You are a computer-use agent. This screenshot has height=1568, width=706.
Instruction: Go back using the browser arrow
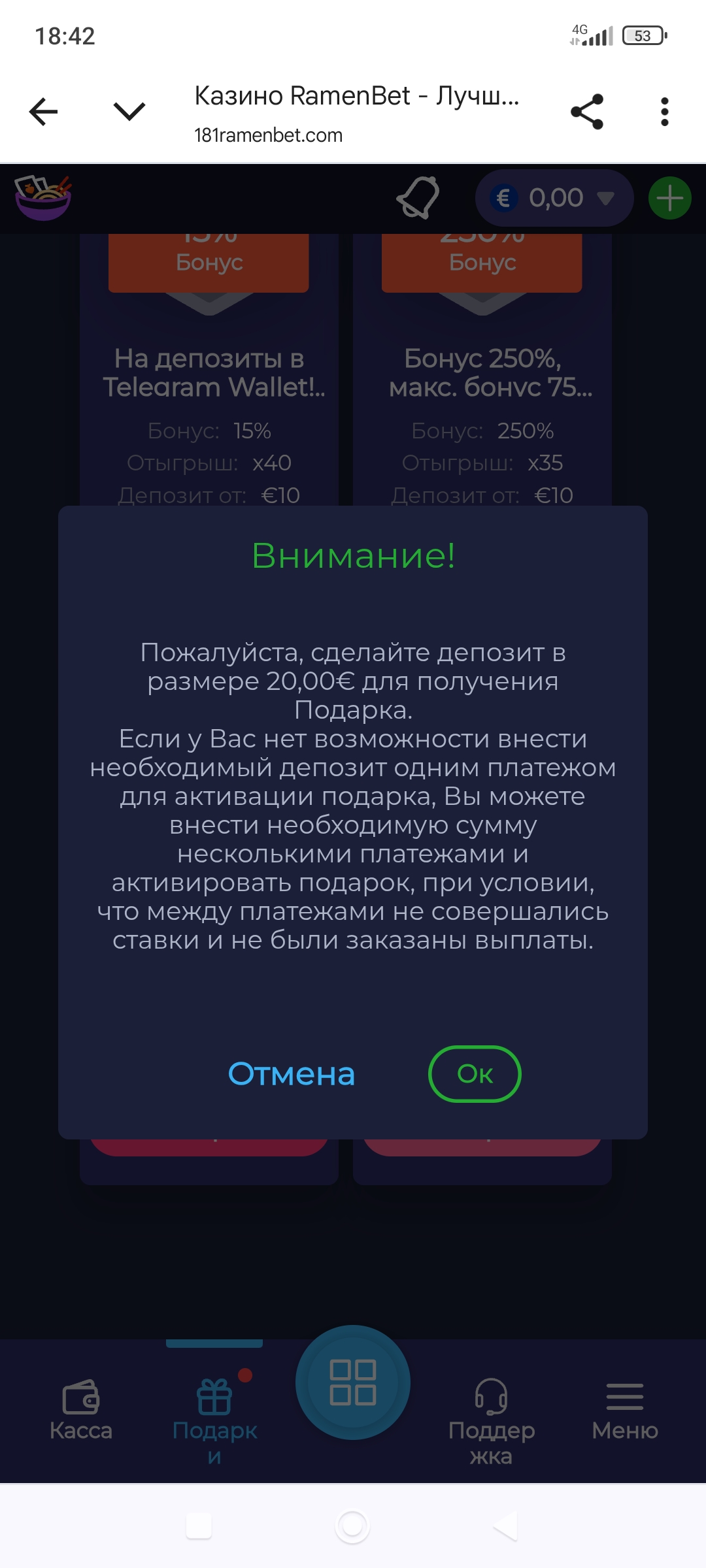click(44, 112)
